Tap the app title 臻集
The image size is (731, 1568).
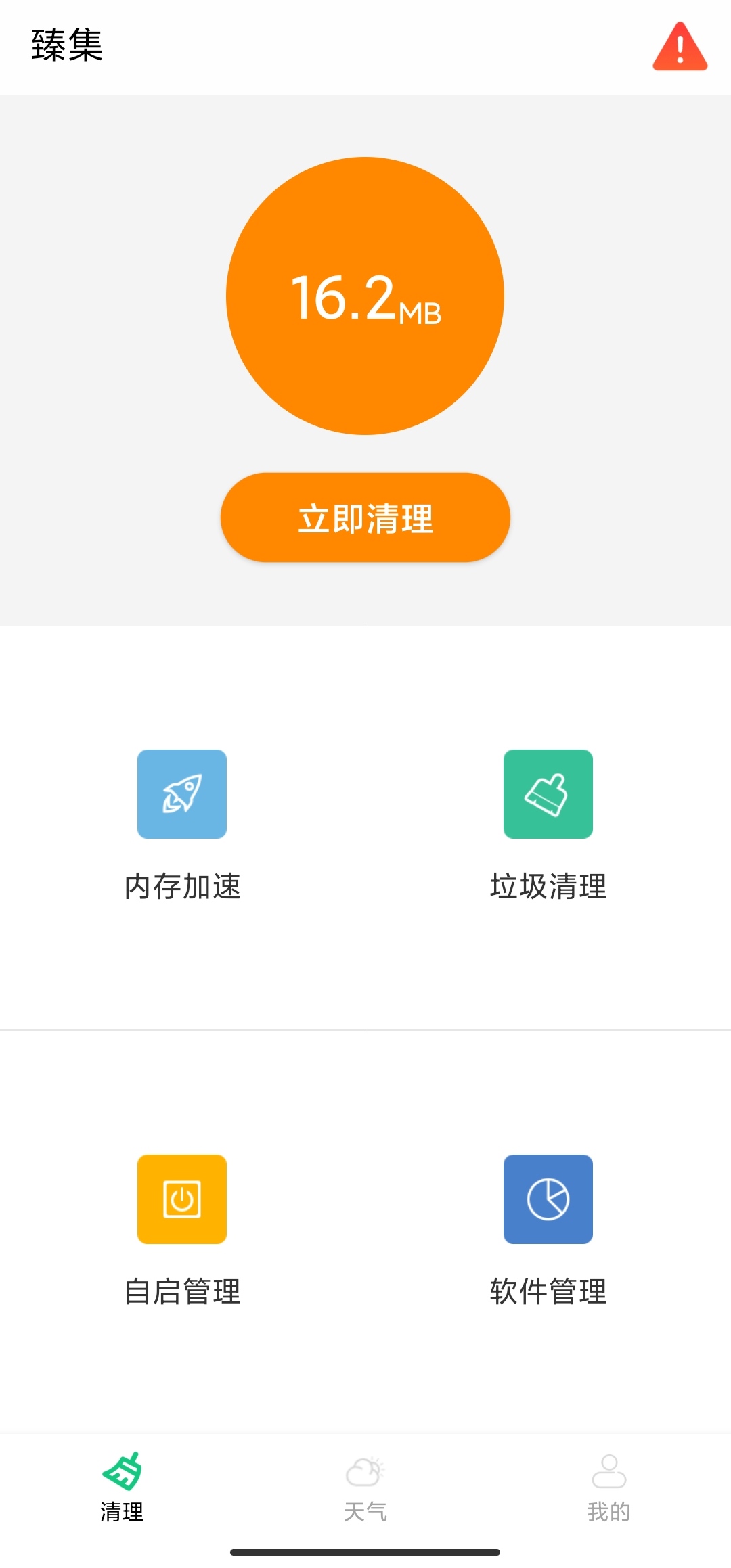coord(67,47)
